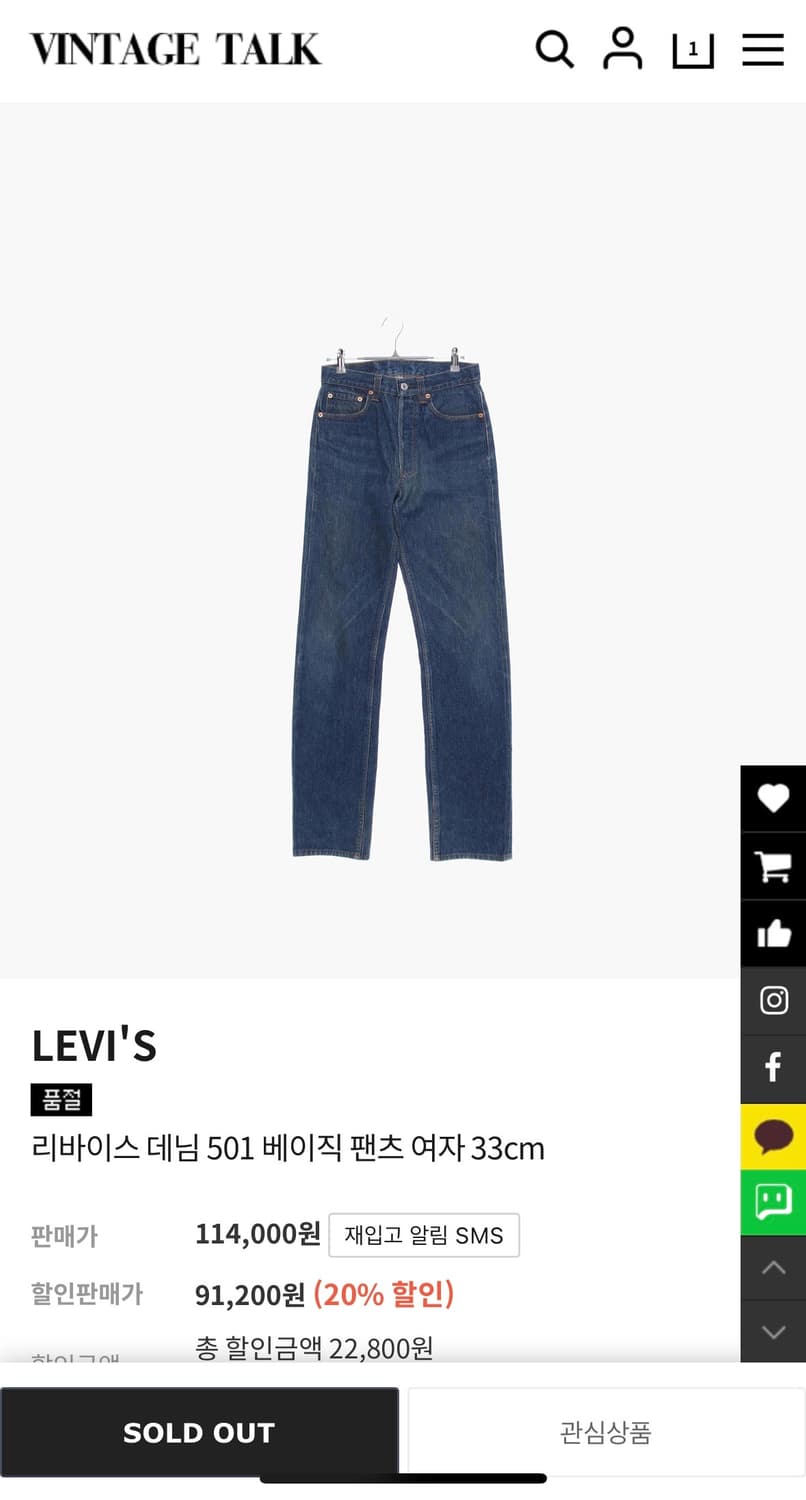Click the yellow KakaoTalk chat icon
This screenshot has width=806, height=1500.
[x=773, y=1136]
